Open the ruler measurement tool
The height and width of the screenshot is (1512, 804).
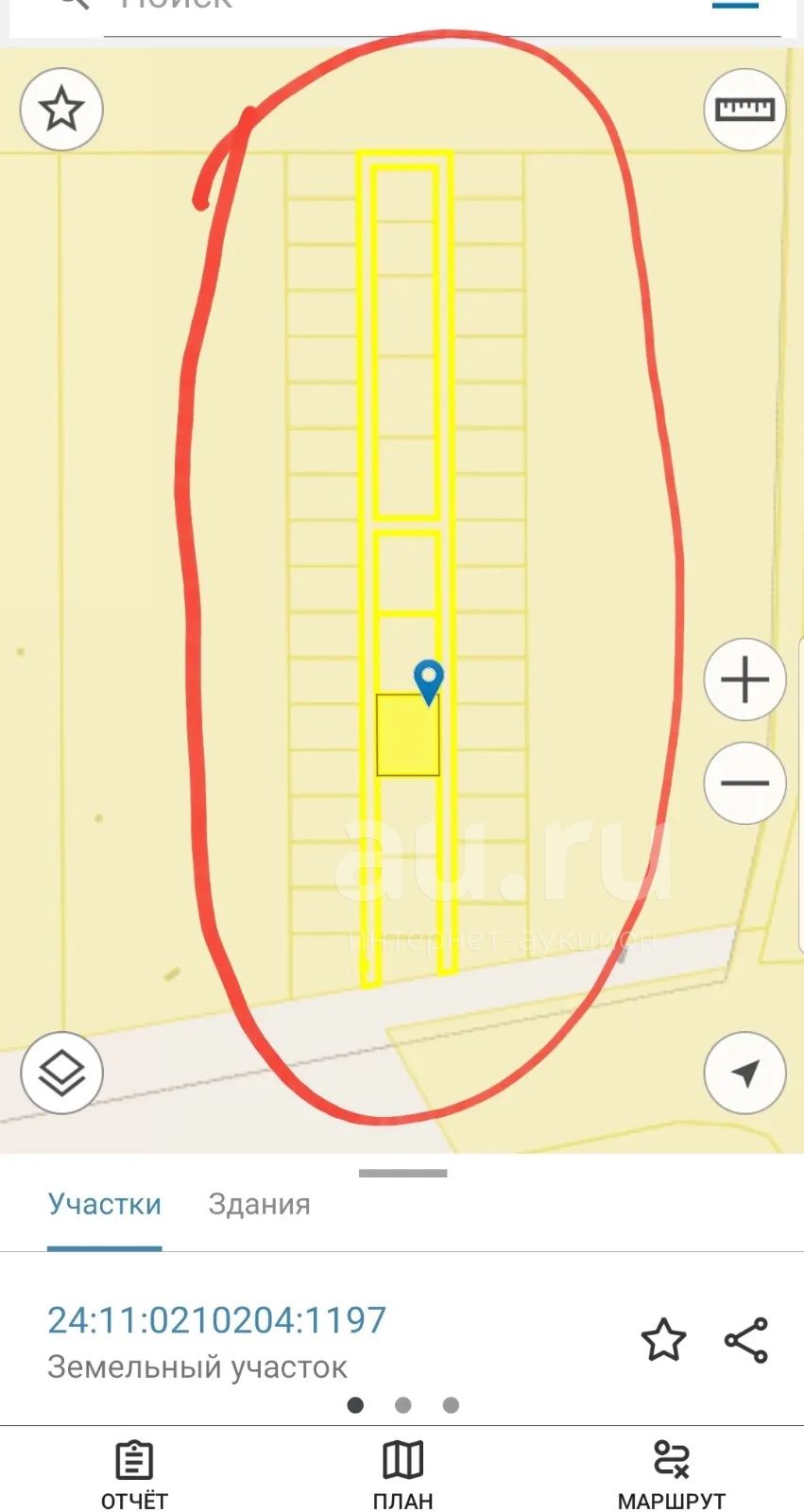[744, 110]
